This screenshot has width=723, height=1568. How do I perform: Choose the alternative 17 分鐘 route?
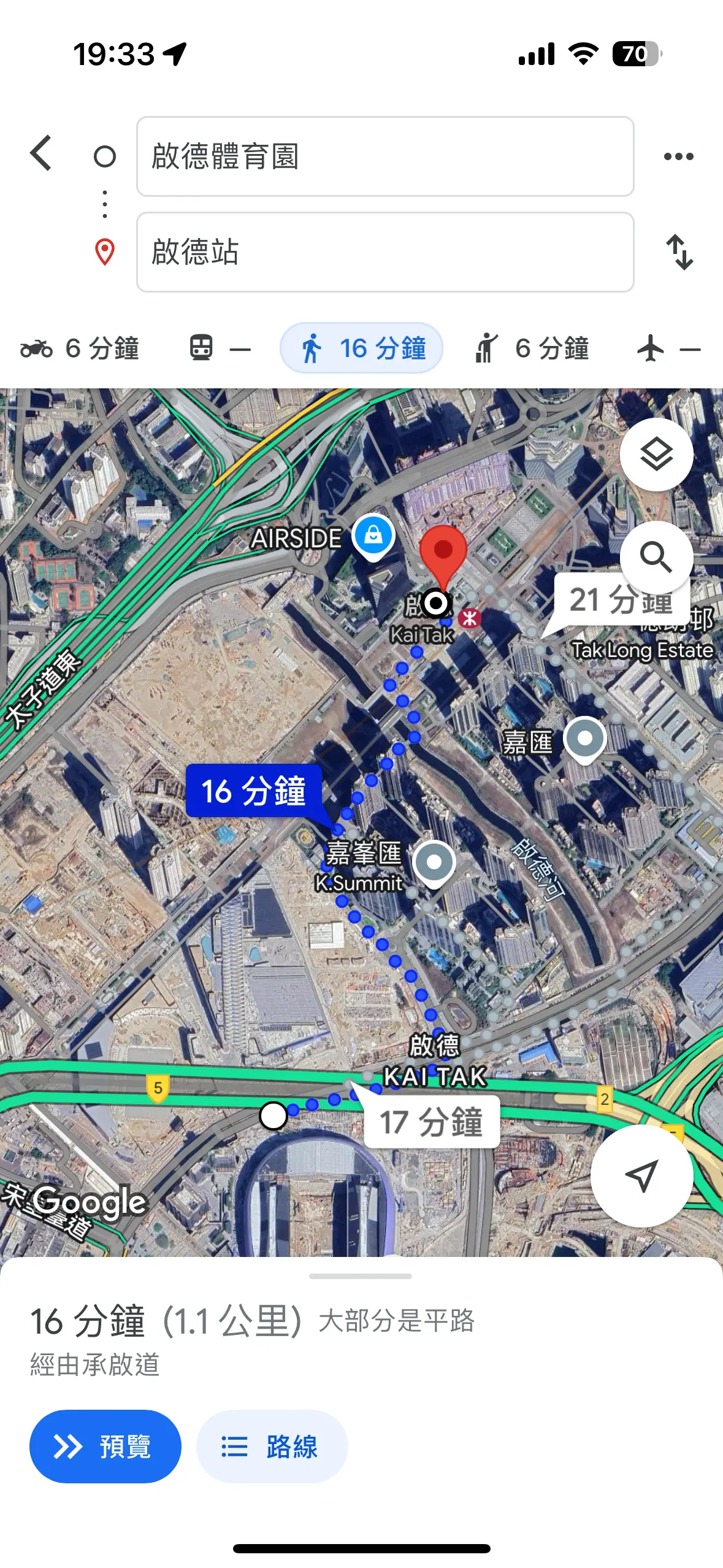point(432,1121)
